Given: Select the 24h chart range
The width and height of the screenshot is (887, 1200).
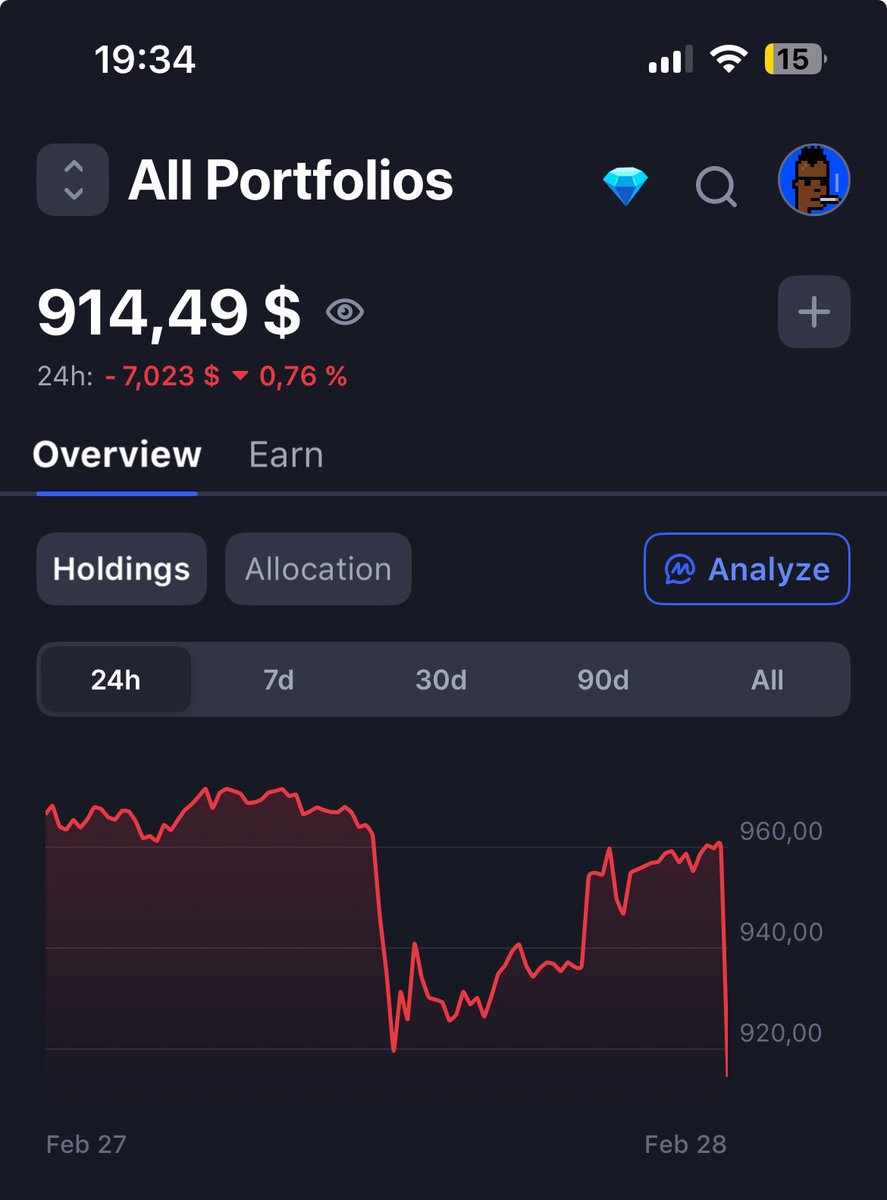Looking at the screenshot, I should [116, 680].
